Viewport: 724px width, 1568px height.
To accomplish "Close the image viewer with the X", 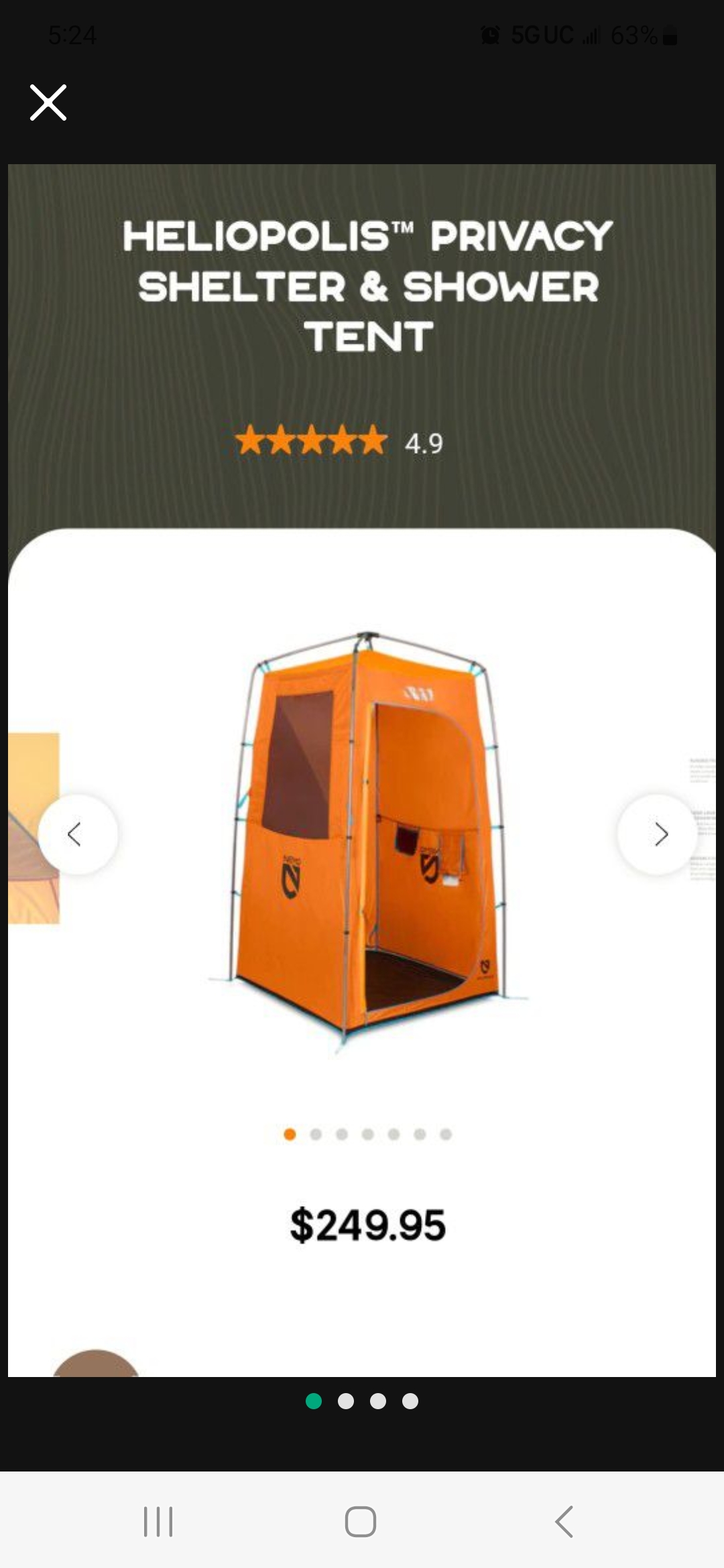I will (48, 103).
